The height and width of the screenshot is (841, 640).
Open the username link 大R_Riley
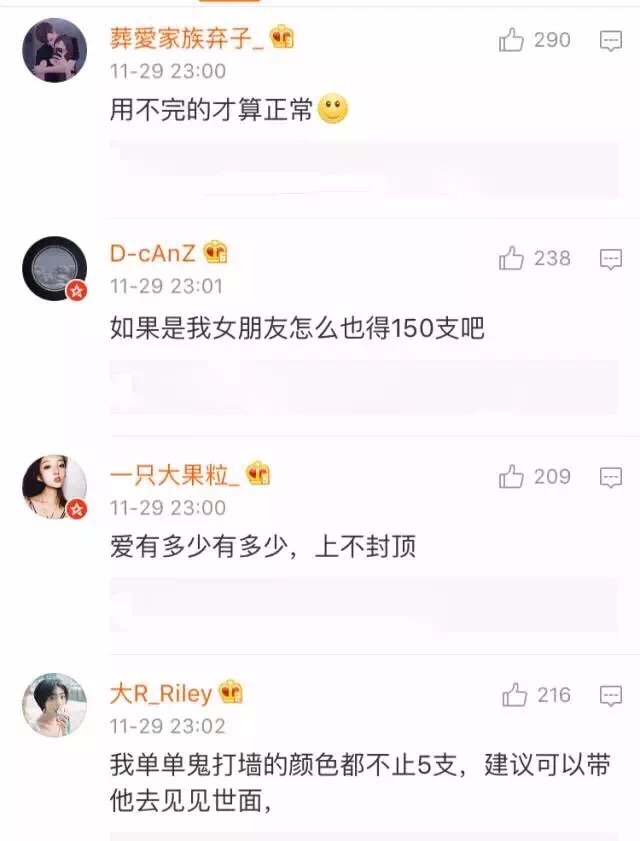click(x=161, y=692)
